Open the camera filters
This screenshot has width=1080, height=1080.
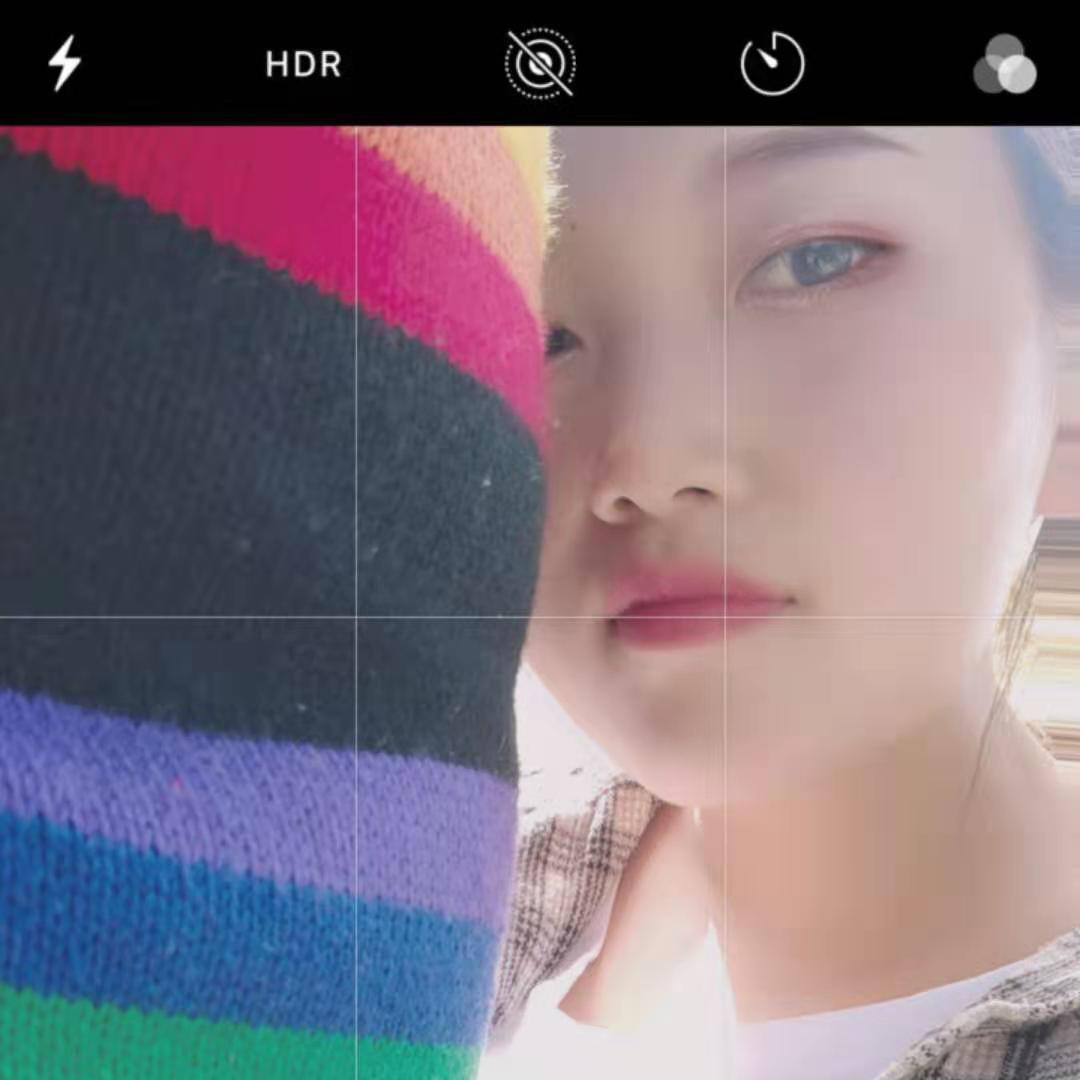[1005, 65]
